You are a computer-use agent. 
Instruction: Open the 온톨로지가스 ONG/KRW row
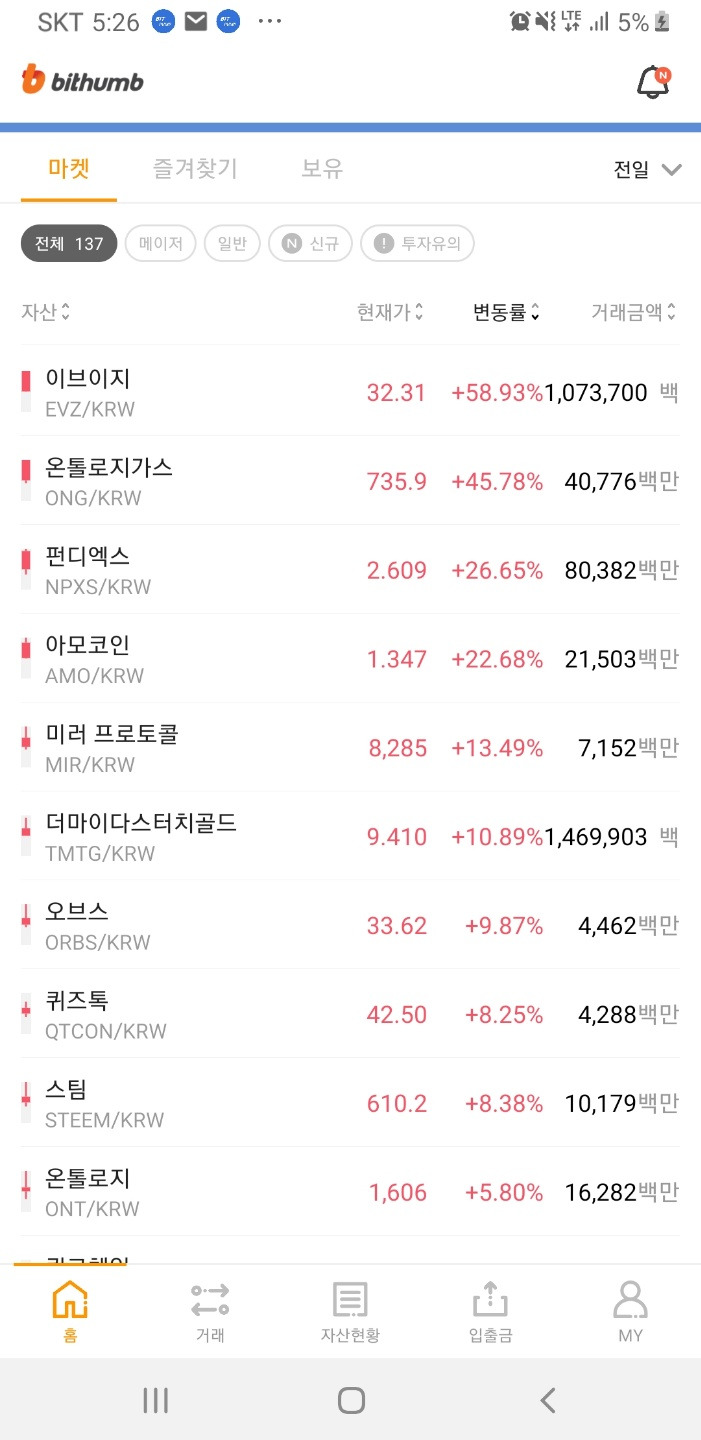pos(350,481)
